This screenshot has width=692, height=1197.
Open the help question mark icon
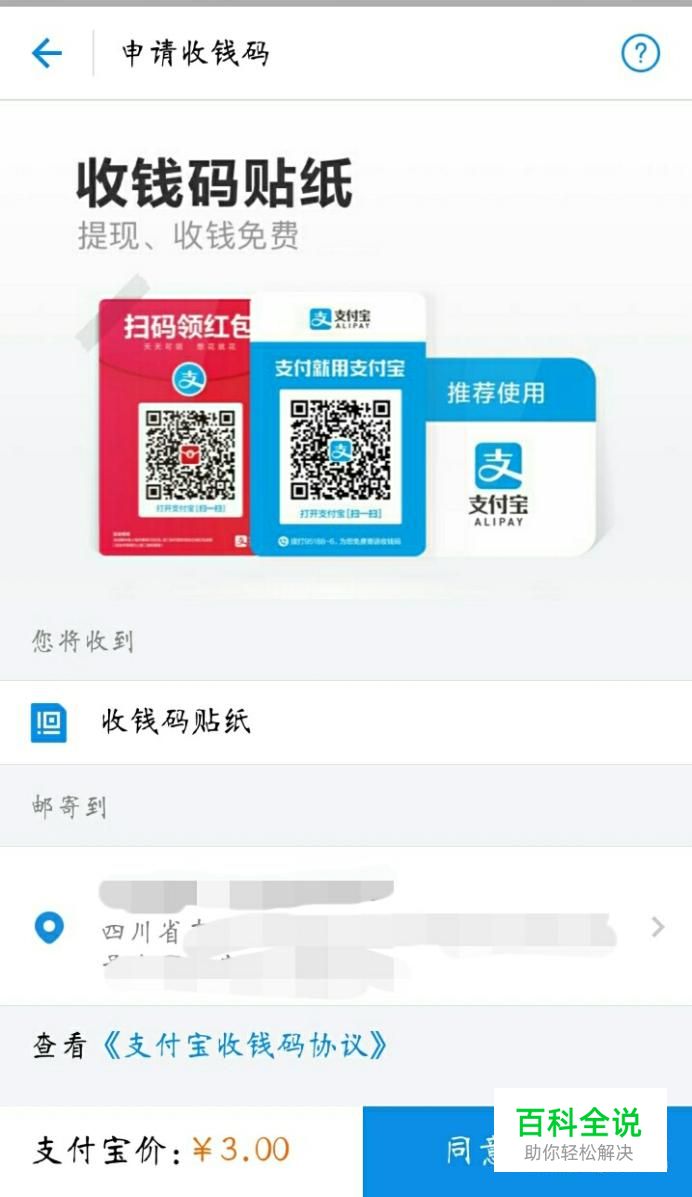pos(640,53)
